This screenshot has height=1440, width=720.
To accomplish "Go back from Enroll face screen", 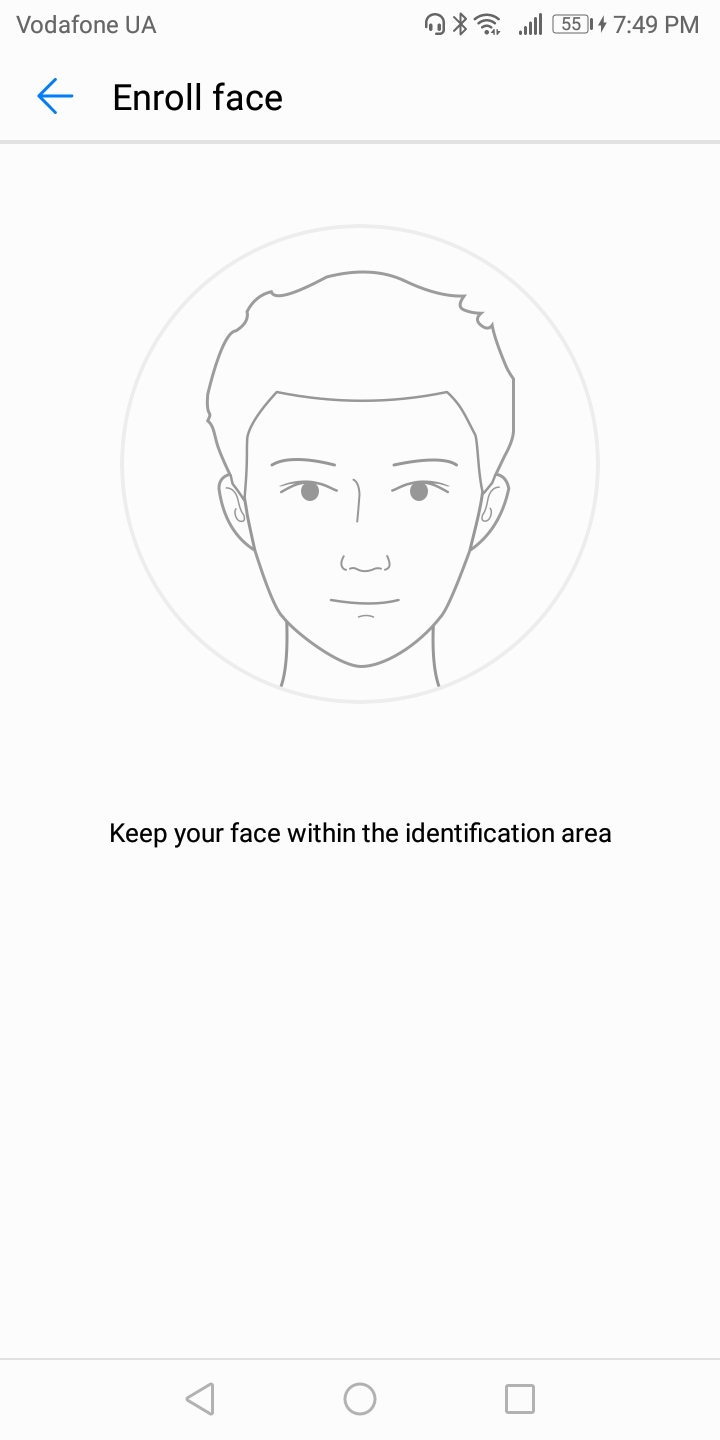I will pos(55,97).
